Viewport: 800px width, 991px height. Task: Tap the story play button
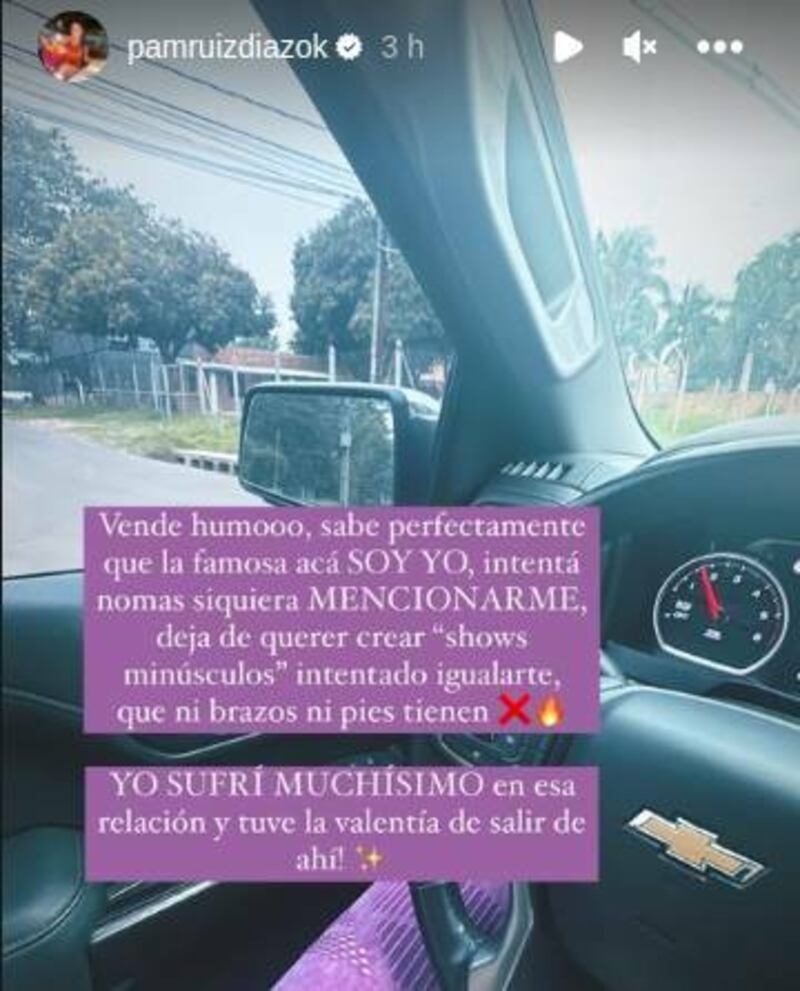click(568, 47)
